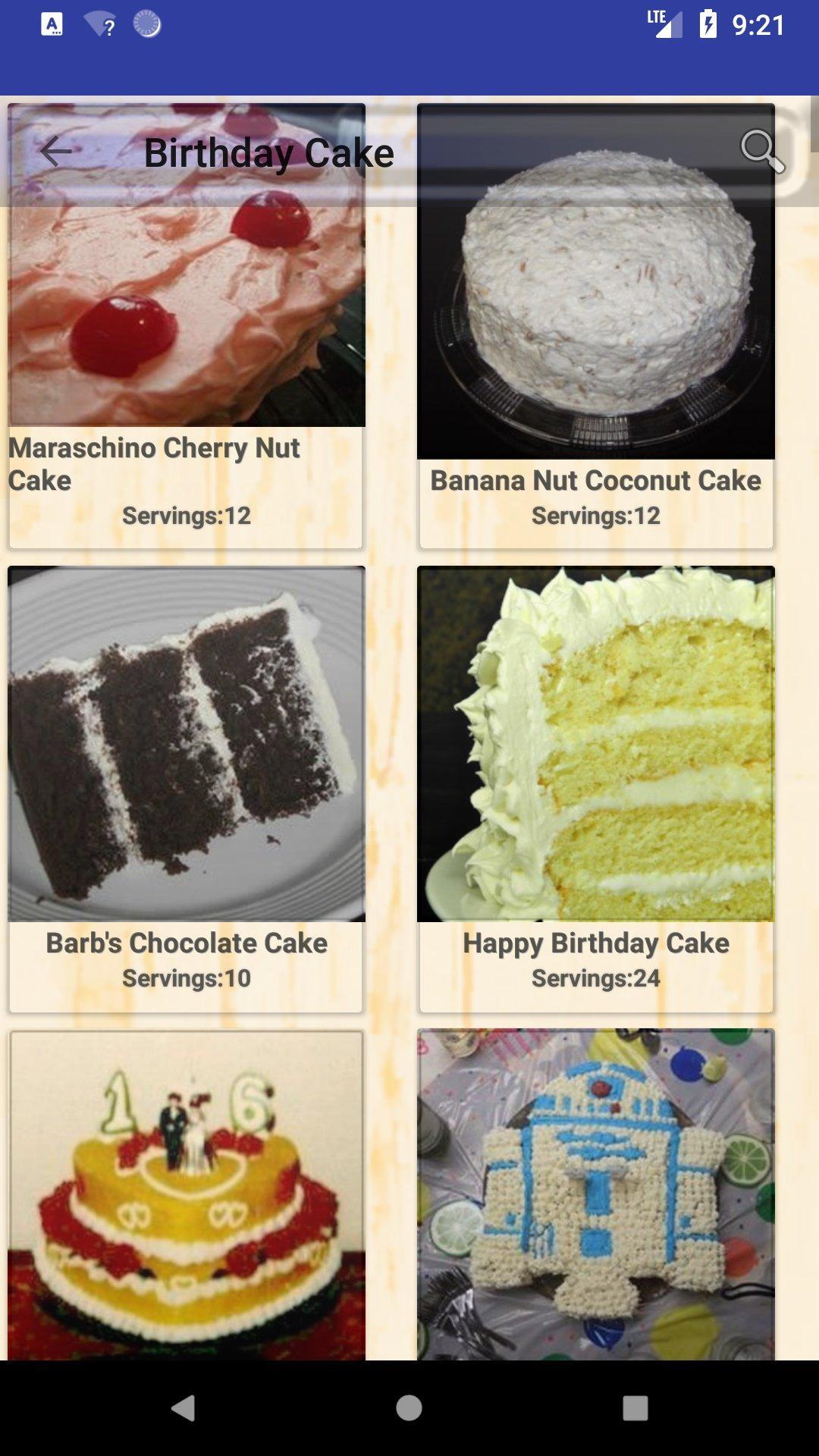This screenshot has width=819, height=1456.
Task: Open Maraschino Cherry Nut Cake recipe
Action: click(186, 341)
